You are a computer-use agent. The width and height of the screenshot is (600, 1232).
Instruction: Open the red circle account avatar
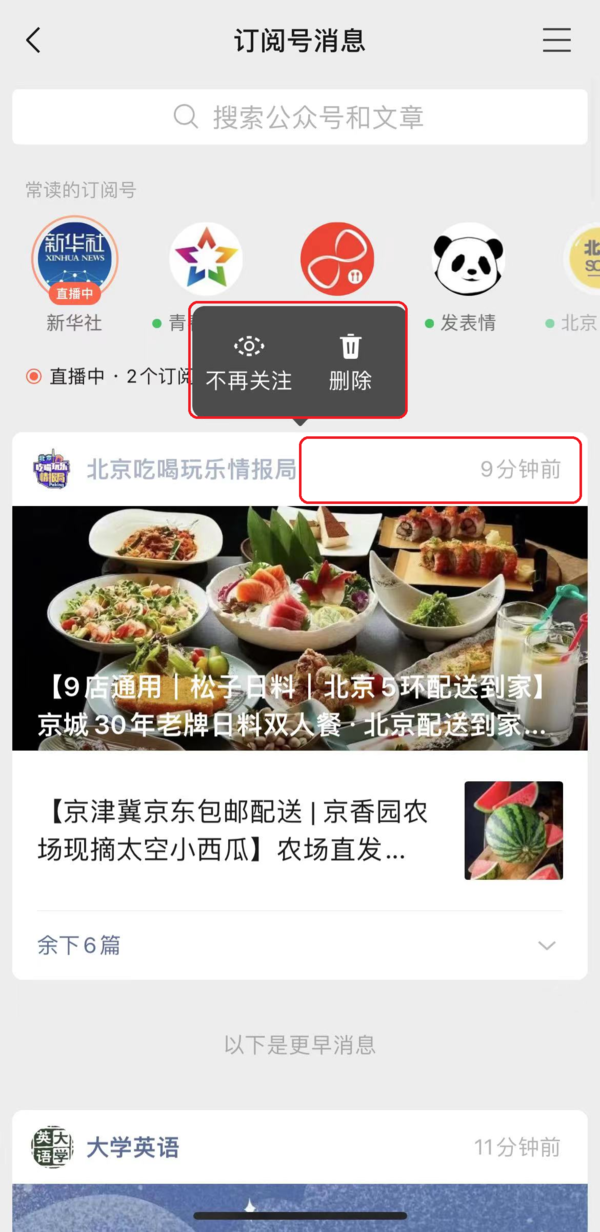(337, 258)
